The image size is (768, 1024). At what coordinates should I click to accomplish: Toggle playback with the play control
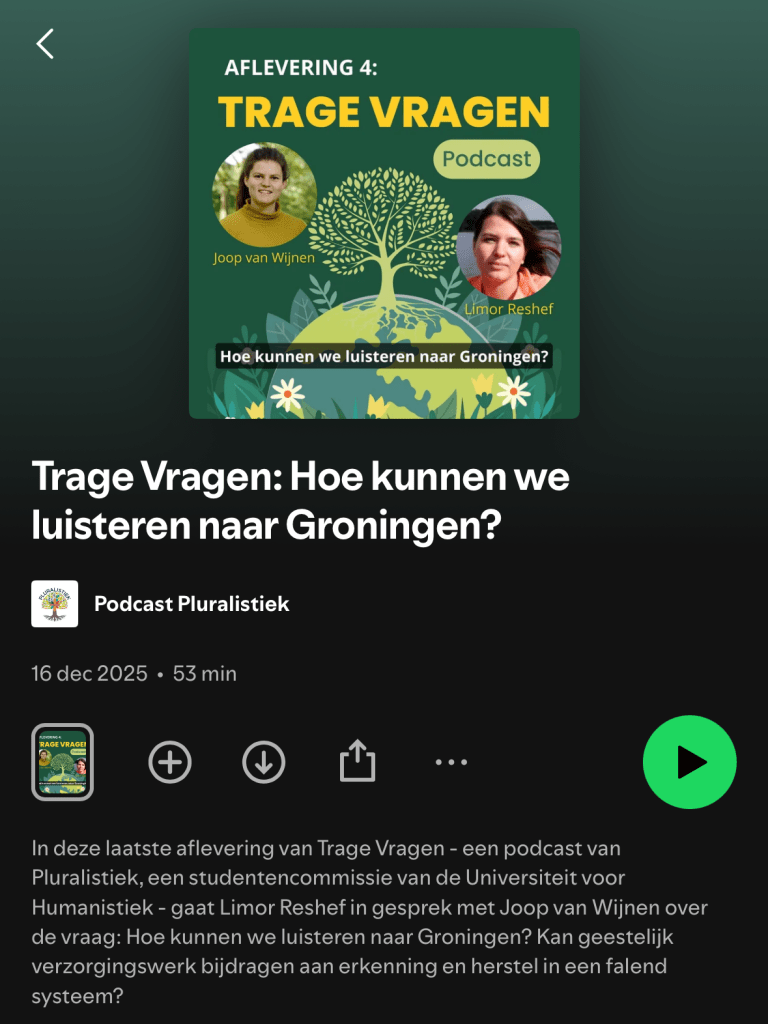pyautogui.click(x=689, y=761)
